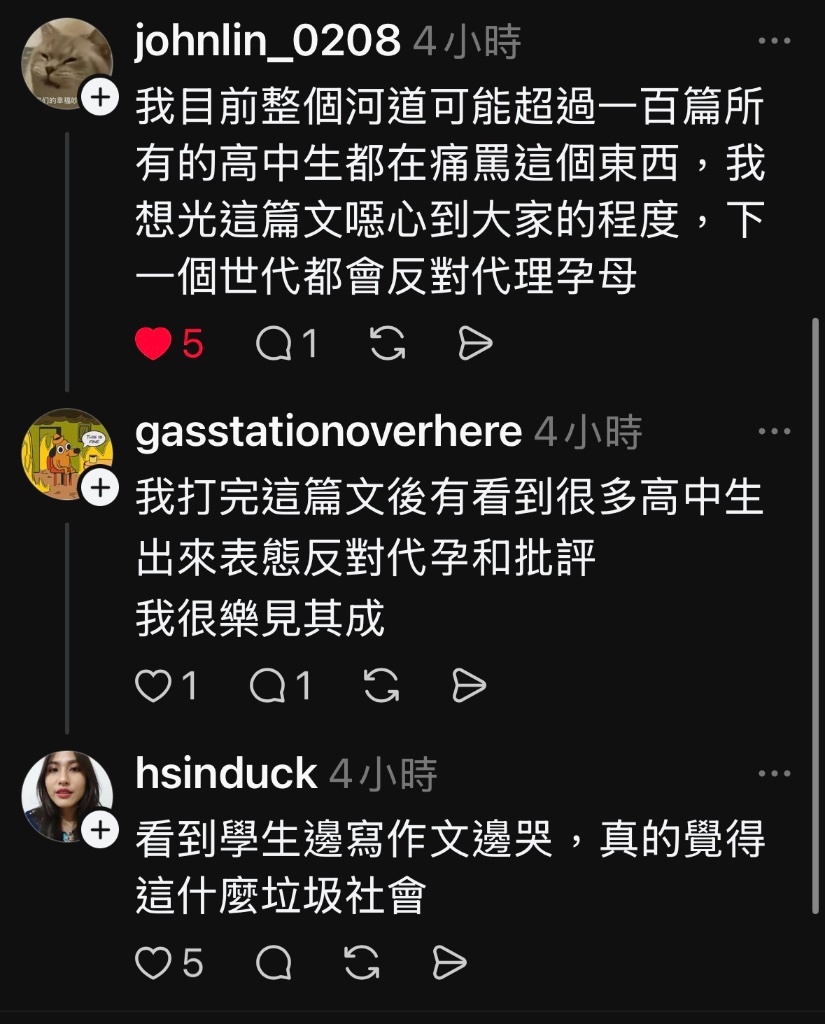
Task: Open more options for gasstationoverhere's comment
Action: (x=775, y=432)
